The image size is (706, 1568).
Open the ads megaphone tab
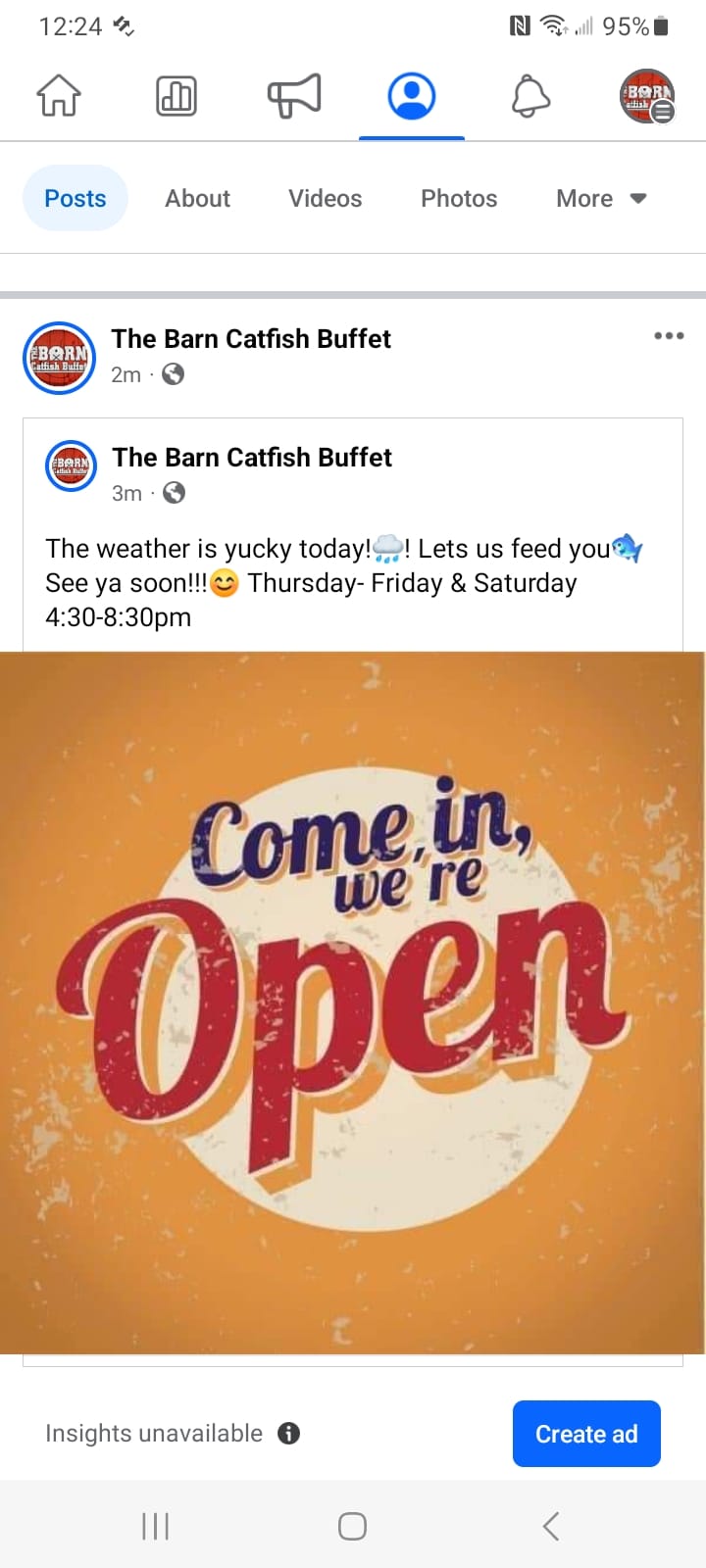point(294,96)
